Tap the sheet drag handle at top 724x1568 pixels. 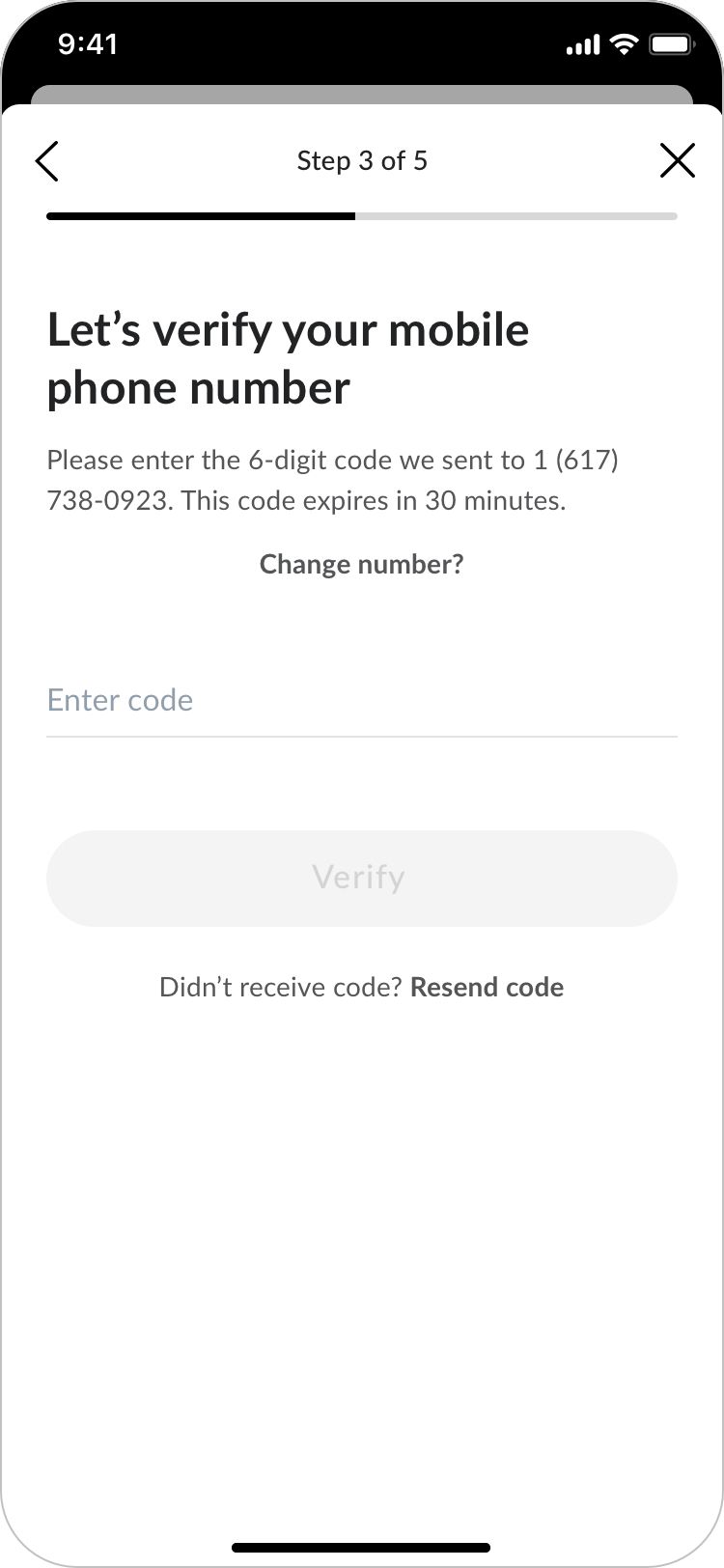pos(361,95)
